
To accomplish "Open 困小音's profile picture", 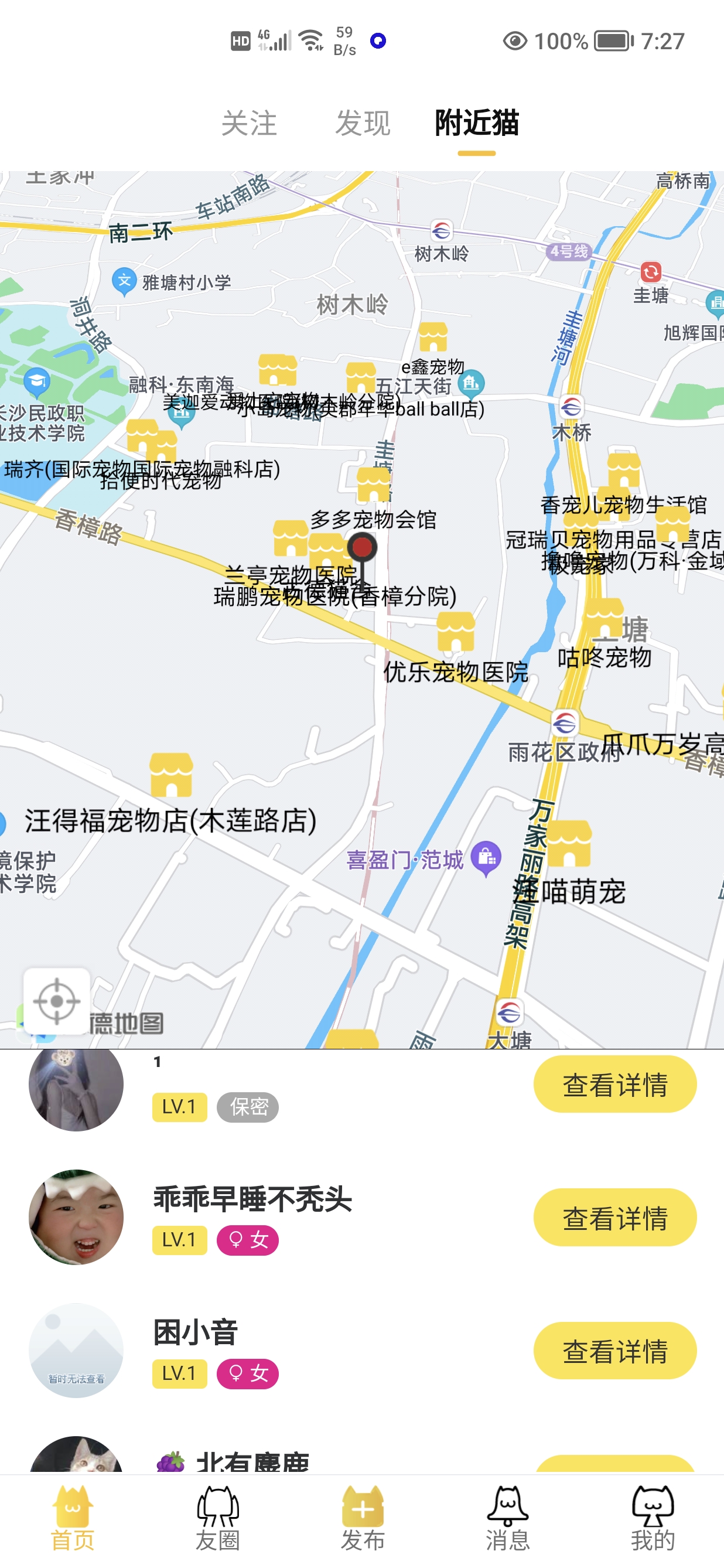I will point(76,1351).
